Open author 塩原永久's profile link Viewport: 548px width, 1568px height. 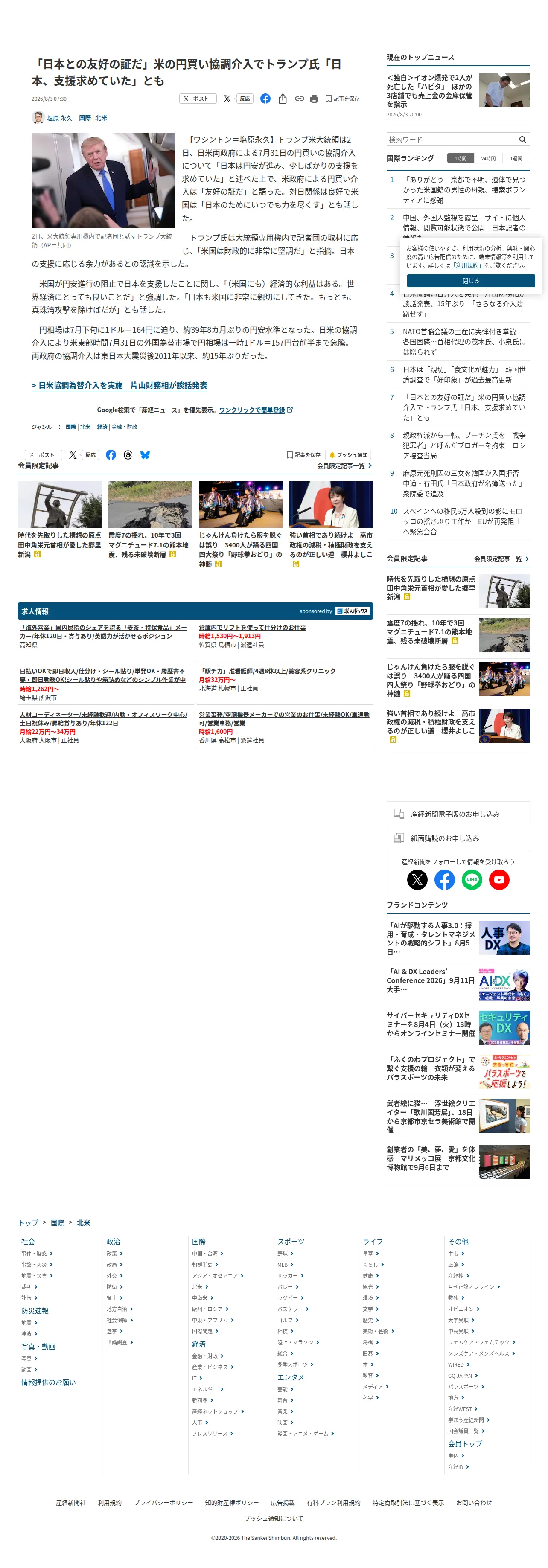click(x=59, y=118)
